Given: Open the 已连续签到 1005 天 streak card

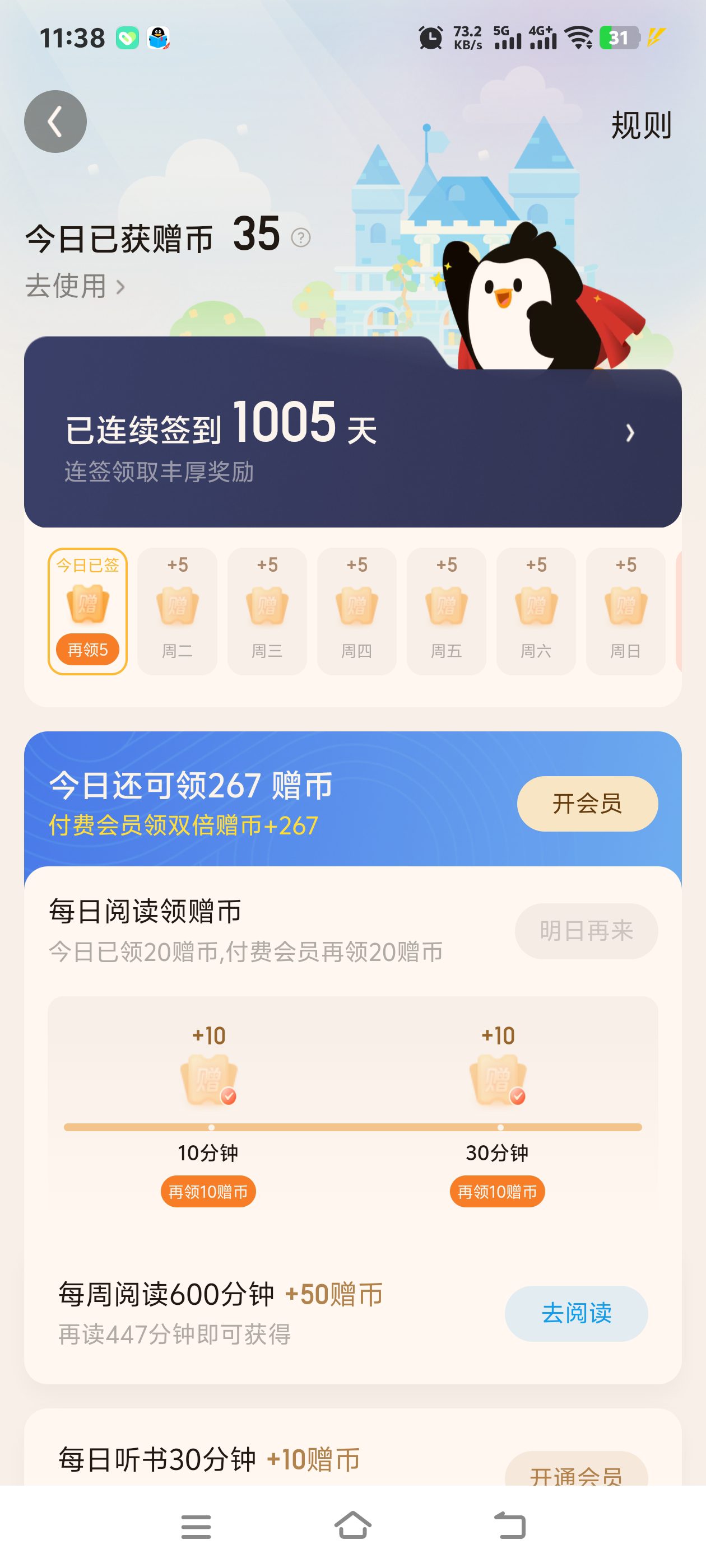Looking at the screenshot, I should click(352, 433).
